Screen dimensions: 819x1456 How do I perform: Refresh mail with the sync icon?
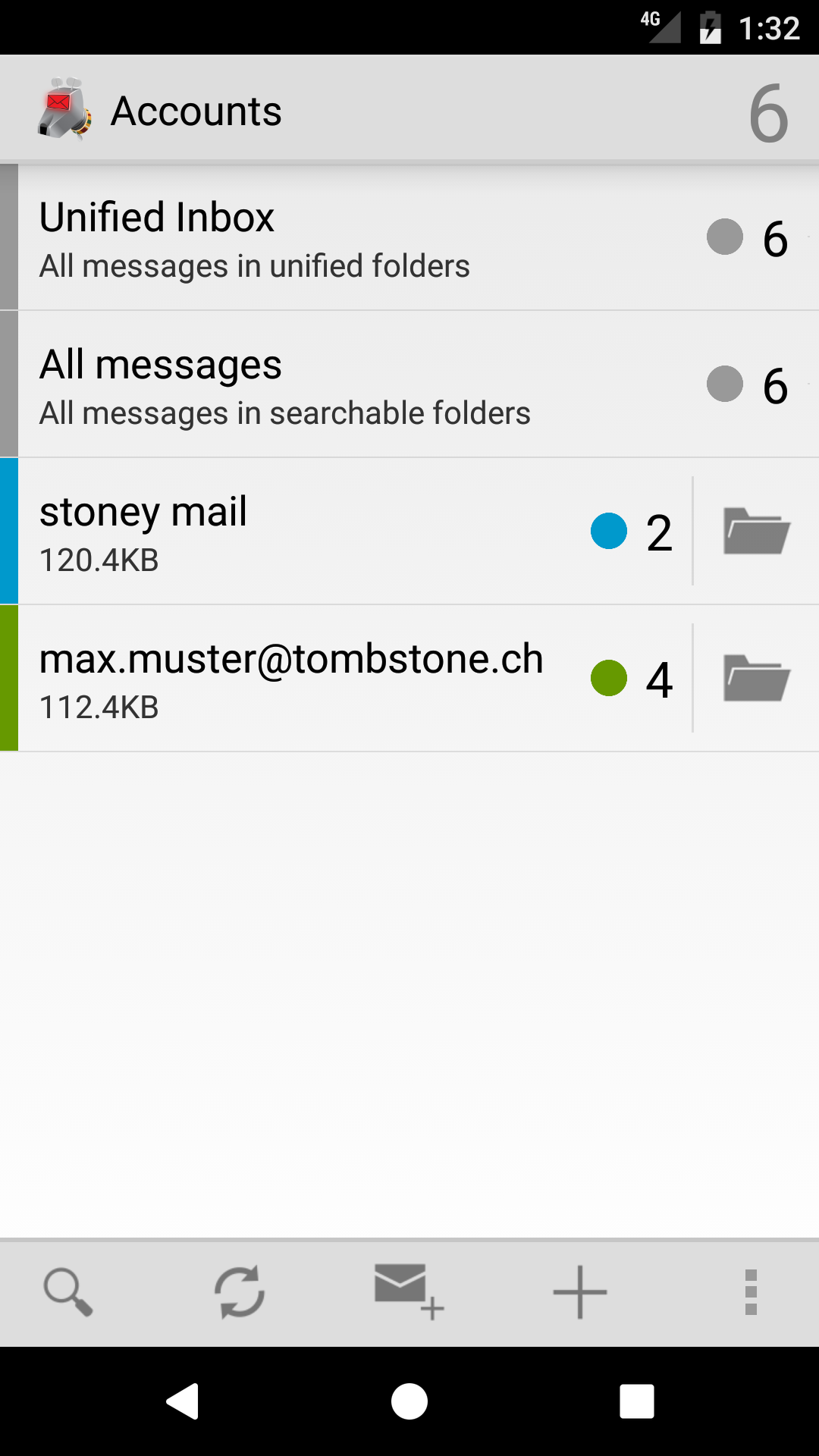click(x=239, y=1291)
